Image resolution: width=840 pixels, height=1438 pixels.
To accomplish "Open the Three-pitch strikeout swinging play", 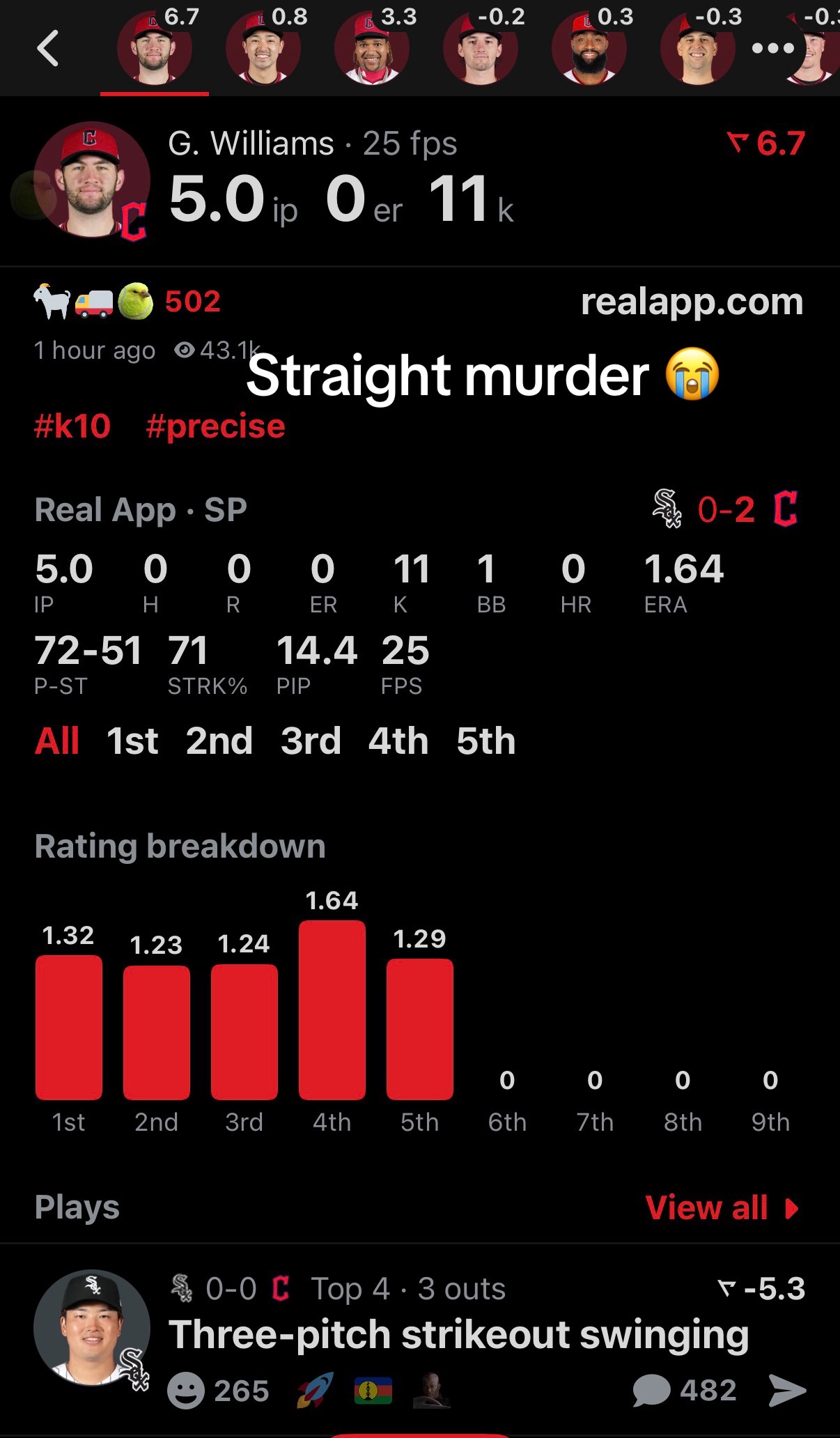I will click(x=458, y=1334).
